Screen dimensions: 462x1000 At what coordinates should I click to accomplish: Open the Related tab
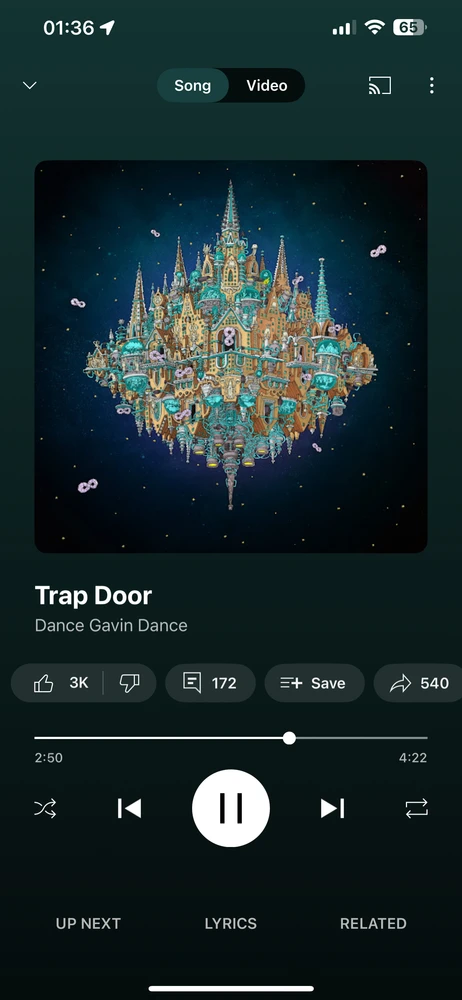[x=373, y=923]
